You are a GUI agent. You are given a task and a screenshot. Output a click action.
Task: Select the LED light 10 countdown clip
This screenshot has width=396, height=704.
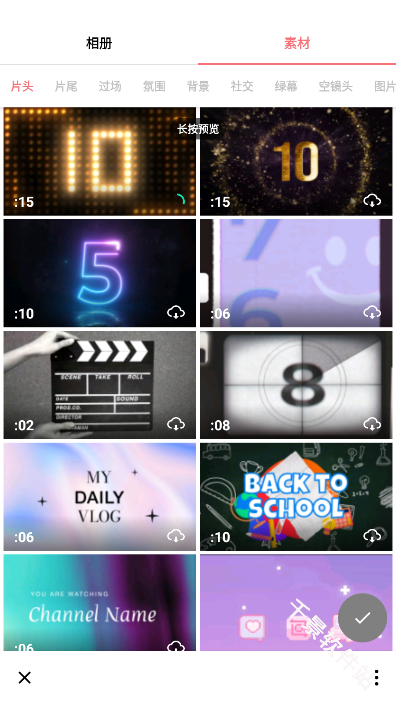pyautogui.click(x=100, y=161)
